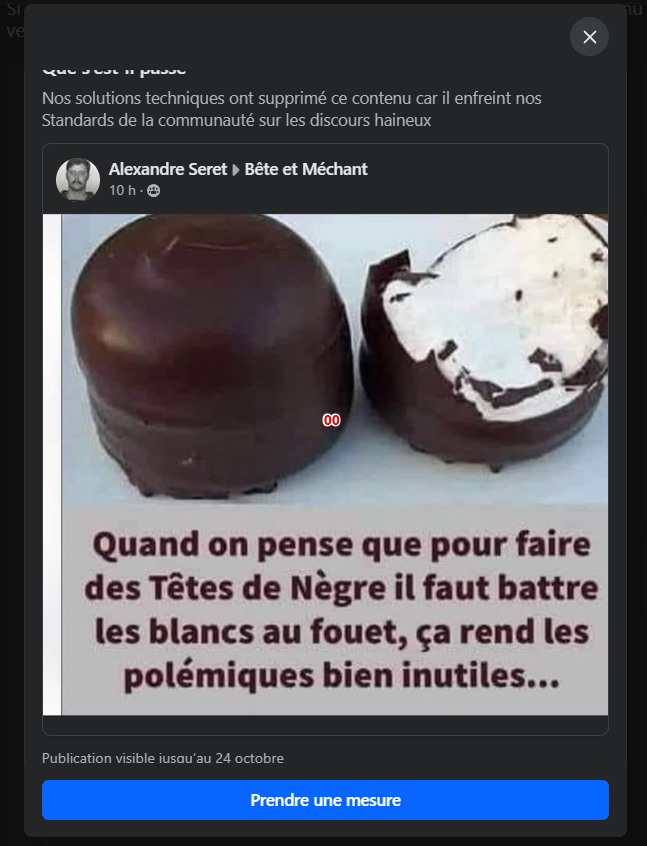647x846 pixels.
Task: Tap Alexandre Seret's profile picture
Action: [x=77, y=179]
